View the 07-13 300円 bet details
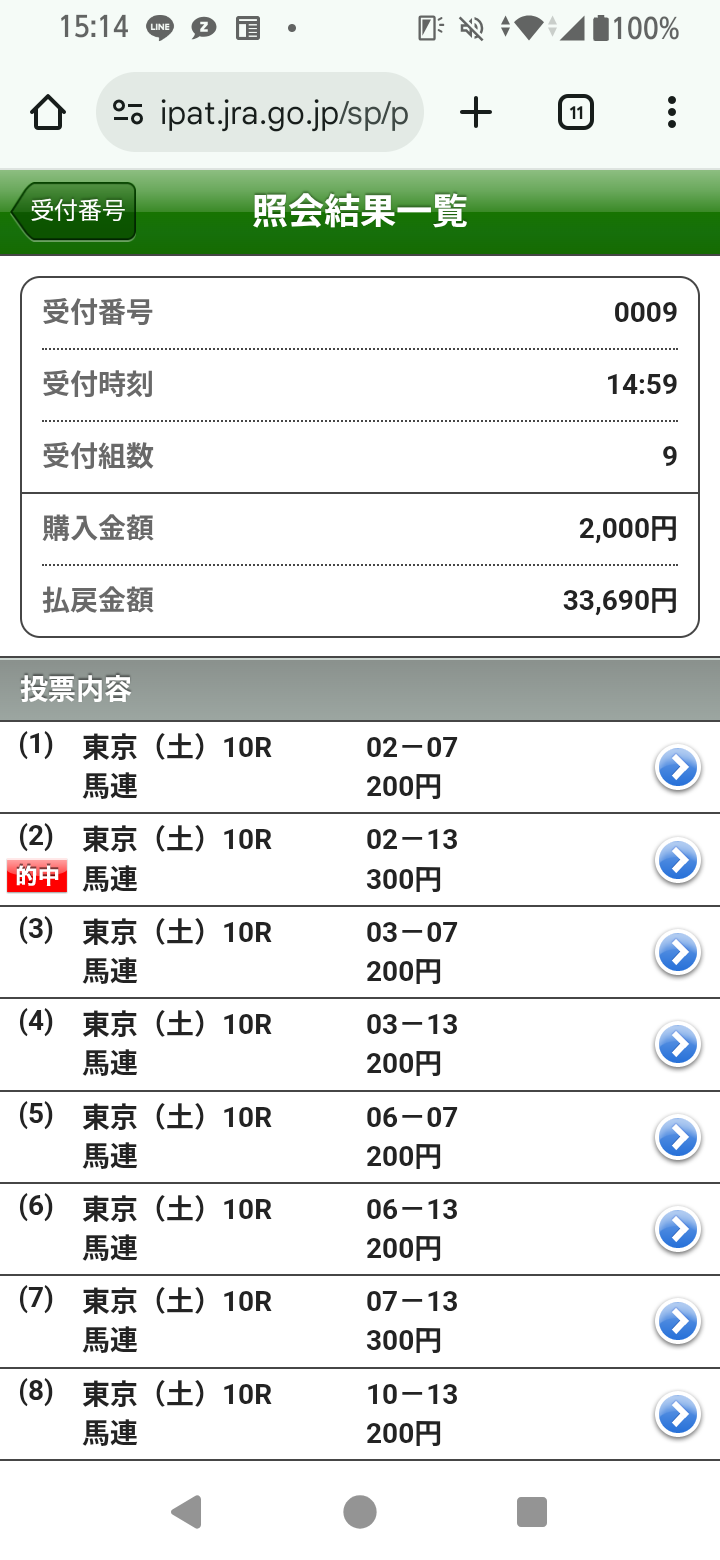Screen dimensions: 720x1560 coord(677,1322)
